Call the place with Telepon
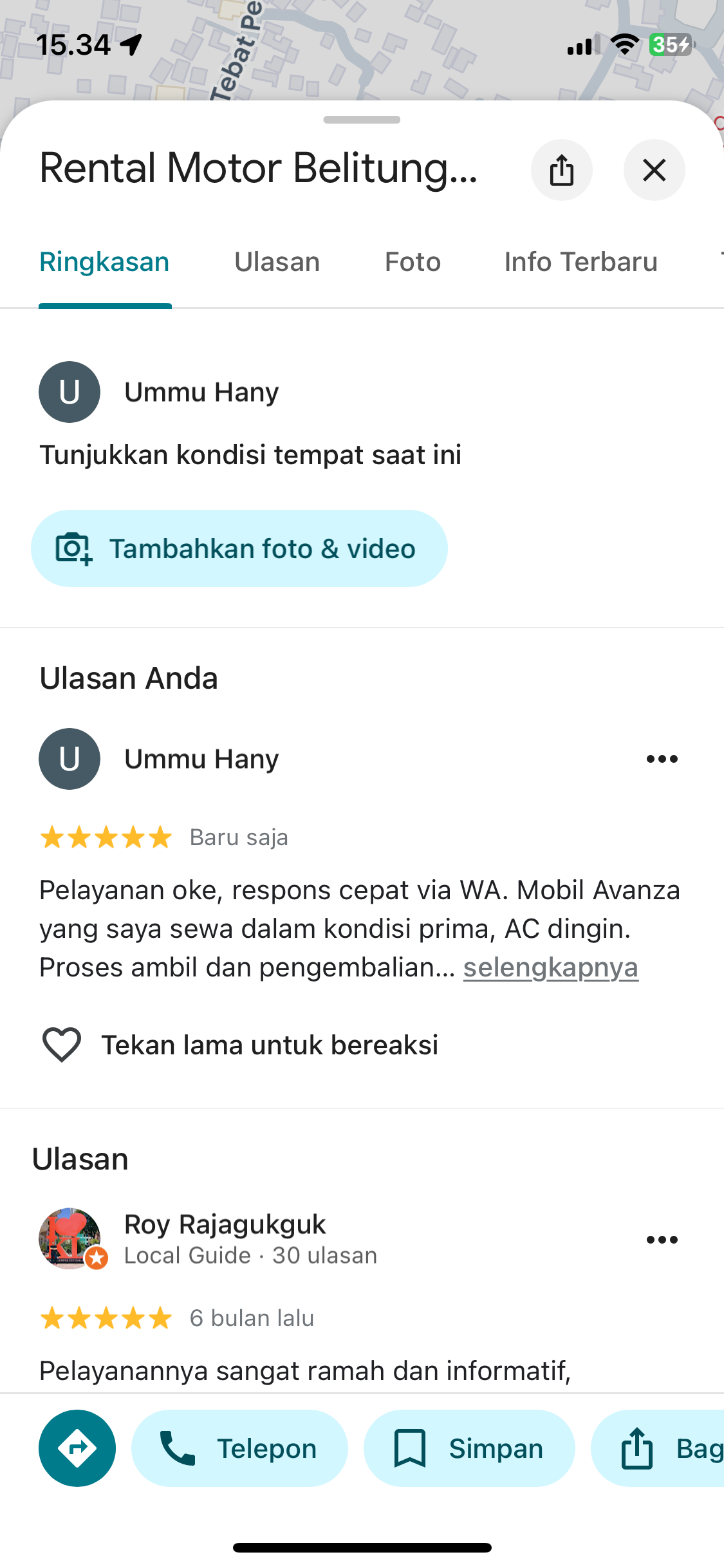Viewport: 724px width, 1568px height. 239,1448
